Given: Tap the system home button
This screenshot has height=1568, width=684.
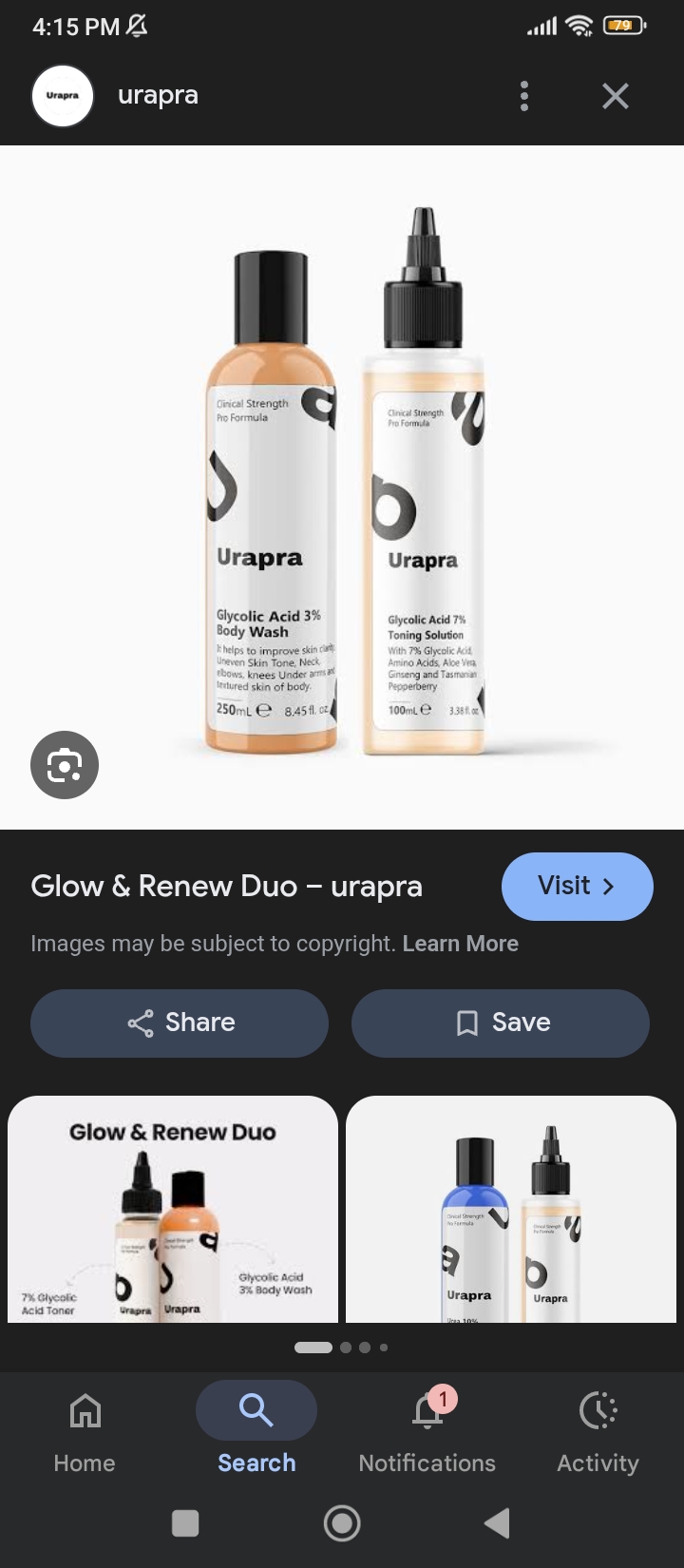Looking at the screenshot, I should coord(342,1523).
